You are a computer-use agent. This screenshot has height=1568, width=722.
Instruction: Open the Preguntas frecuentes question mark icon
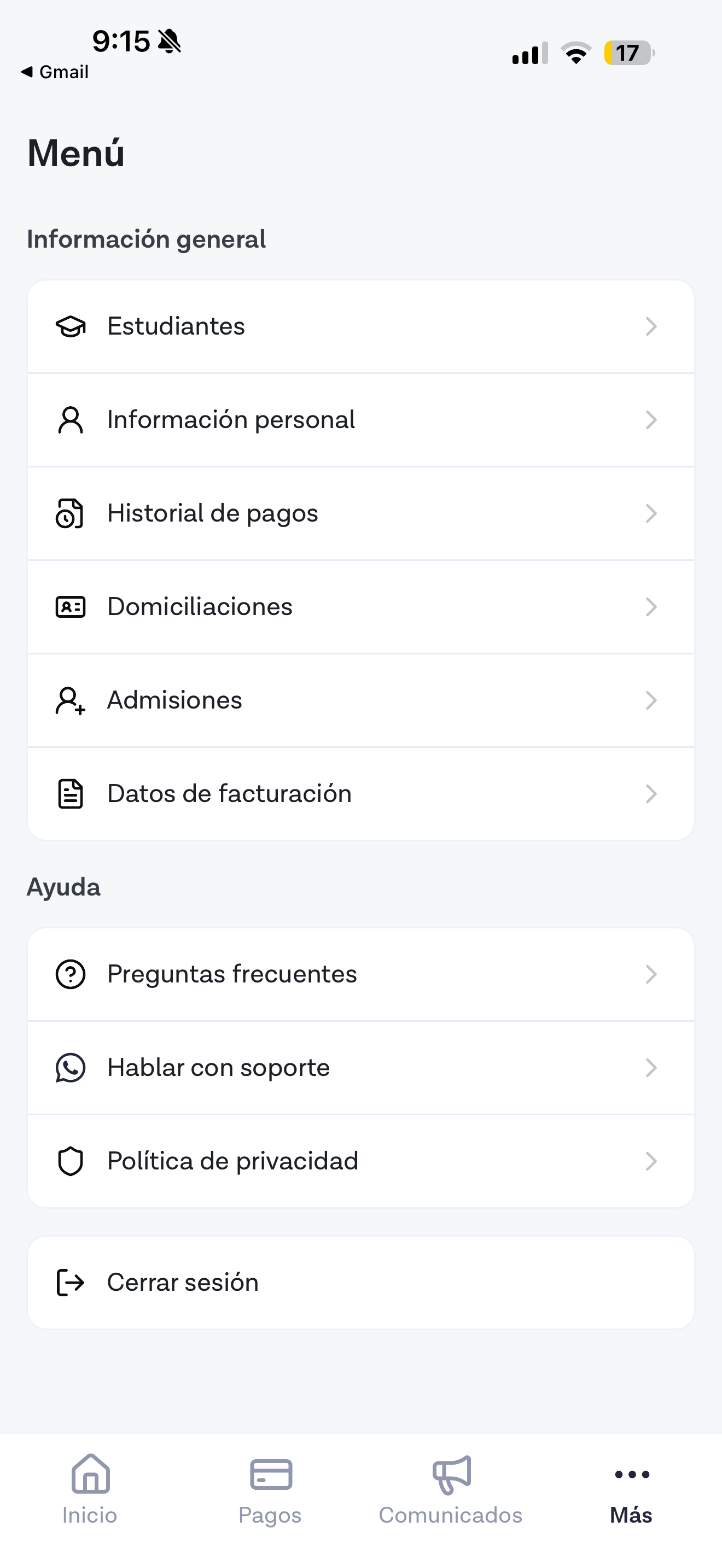pos(70,974)
